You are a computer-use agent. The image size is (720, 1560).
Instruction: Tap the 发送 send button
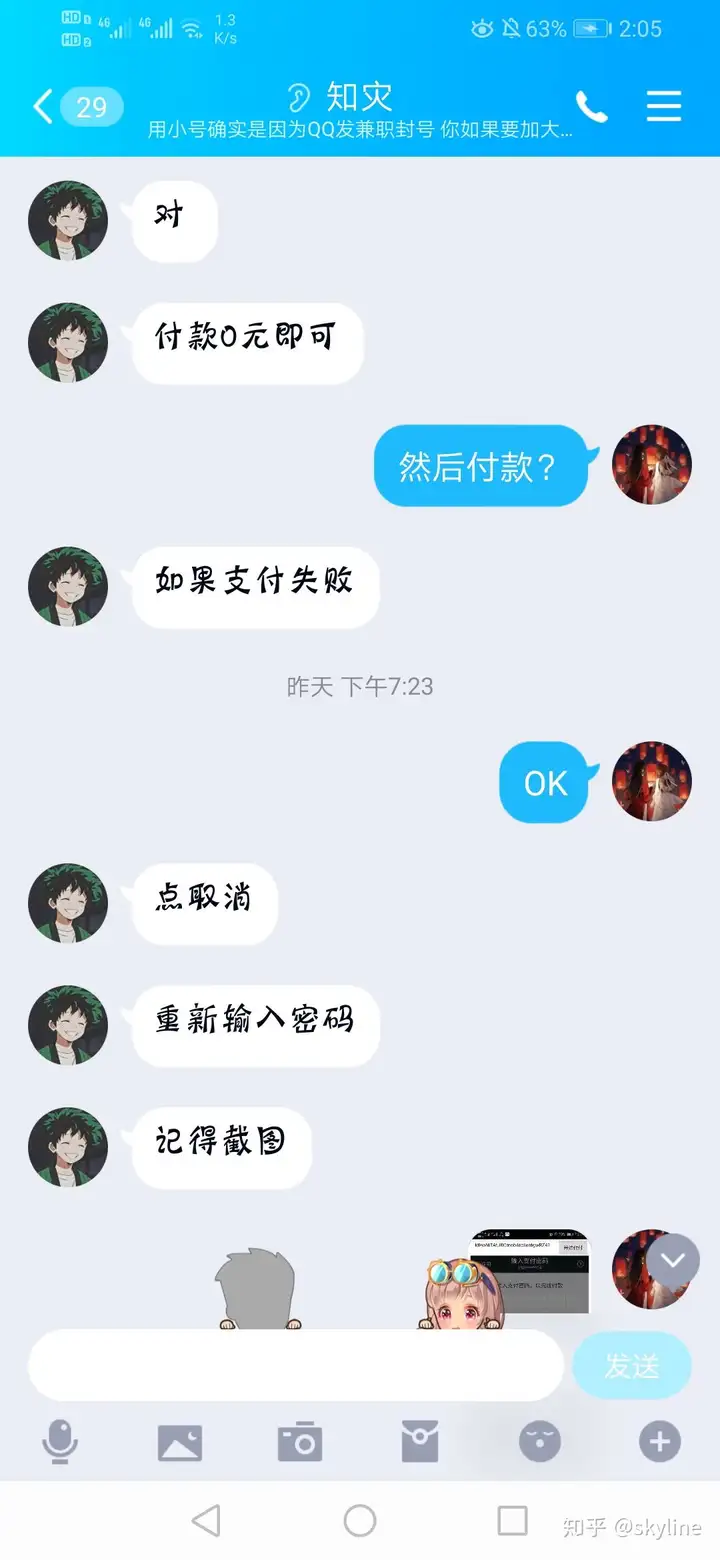coord(632,1366)
